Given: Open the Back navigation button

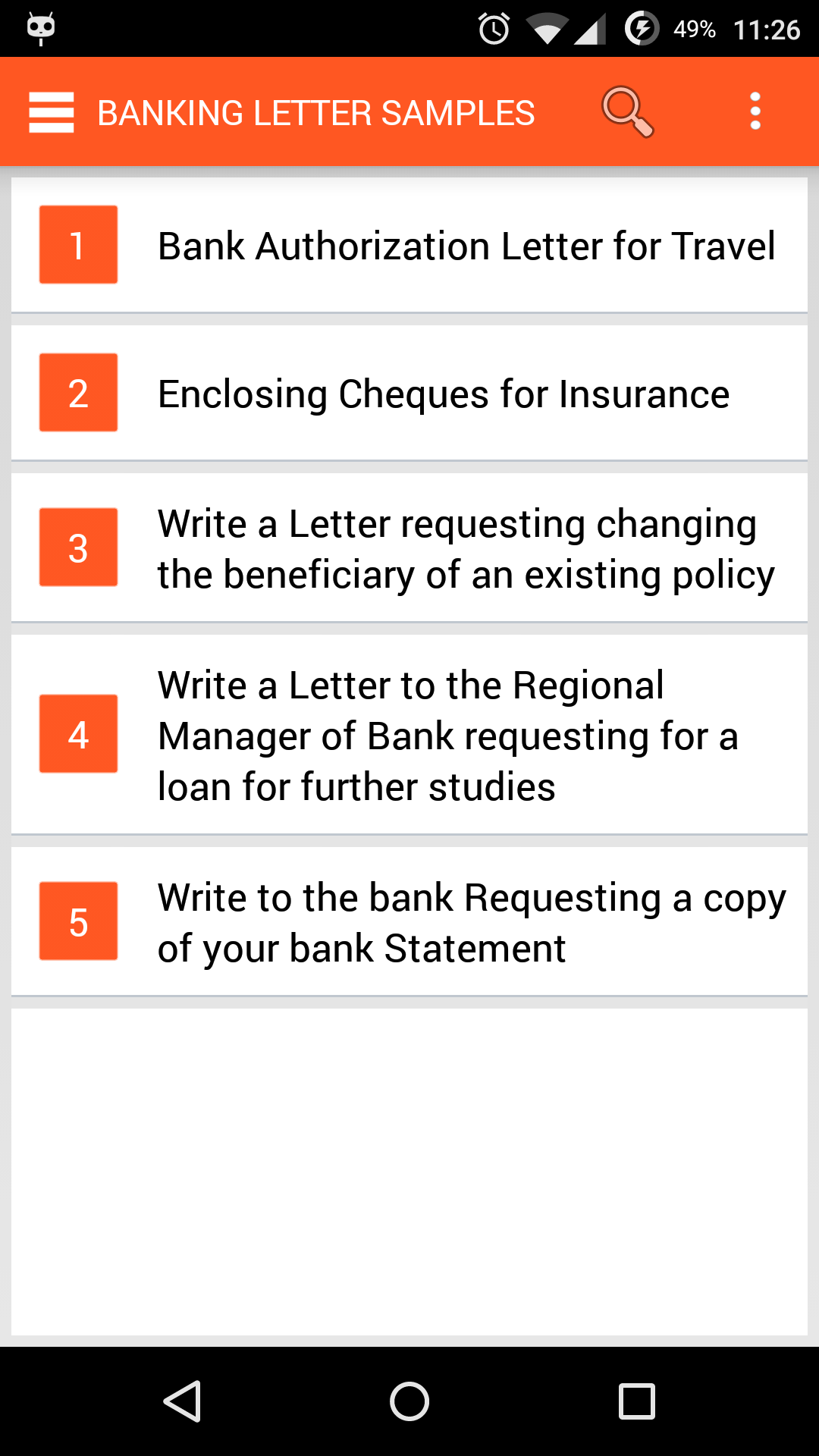Looking at the screenshot, I should tap(181, 1401).
